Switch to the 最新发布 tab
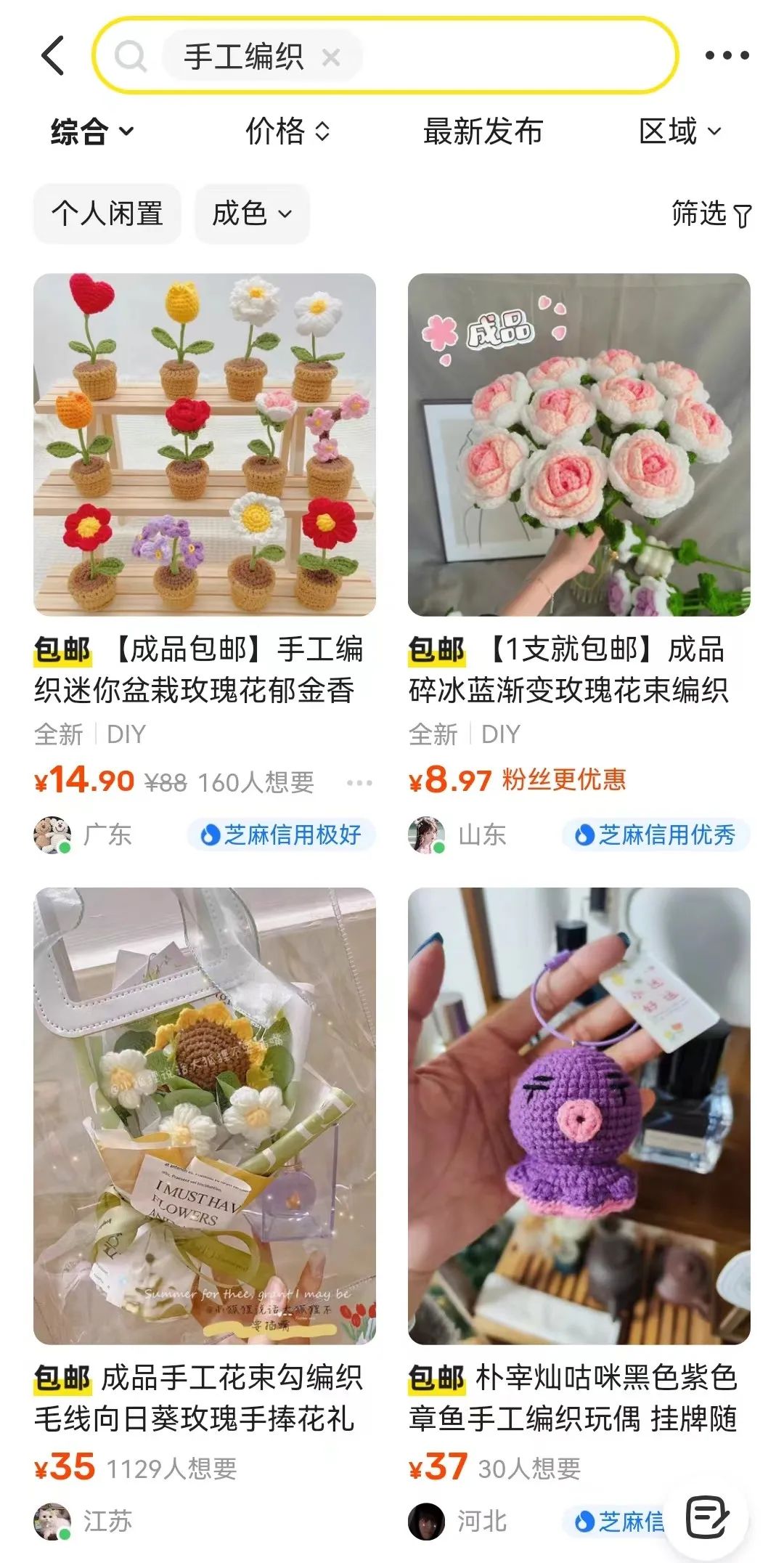The image size is (784, 1563). (484, 132)
